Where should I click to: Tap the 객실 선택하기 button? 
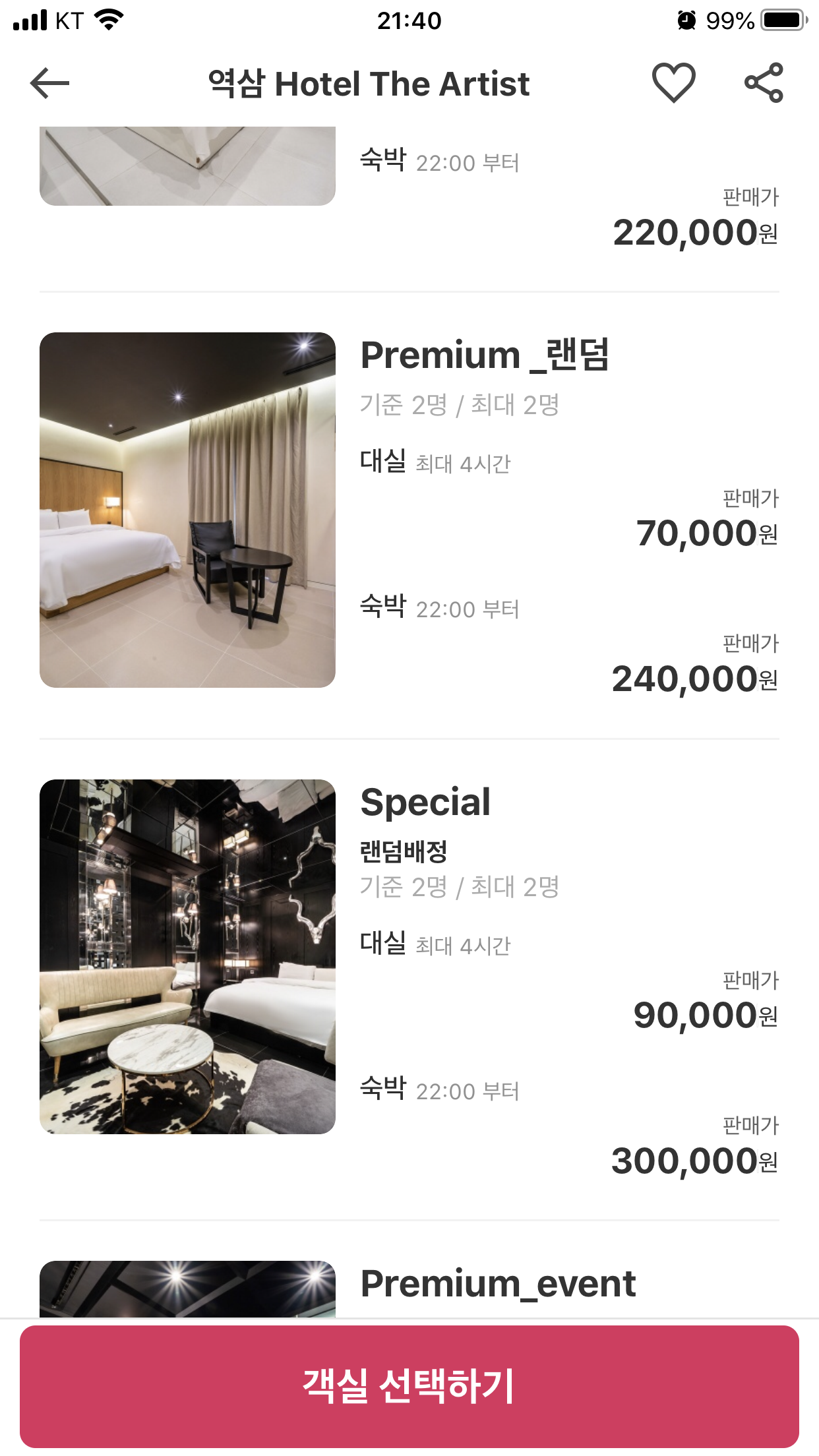tap(409, 1386)
